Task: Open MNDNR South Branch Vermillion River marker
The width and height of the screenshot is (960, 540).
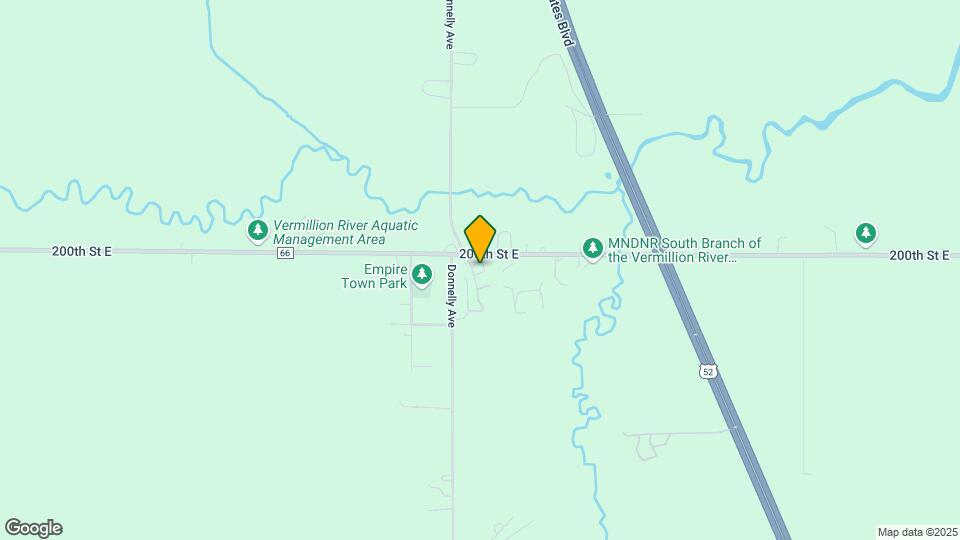Action: (593, 247)
